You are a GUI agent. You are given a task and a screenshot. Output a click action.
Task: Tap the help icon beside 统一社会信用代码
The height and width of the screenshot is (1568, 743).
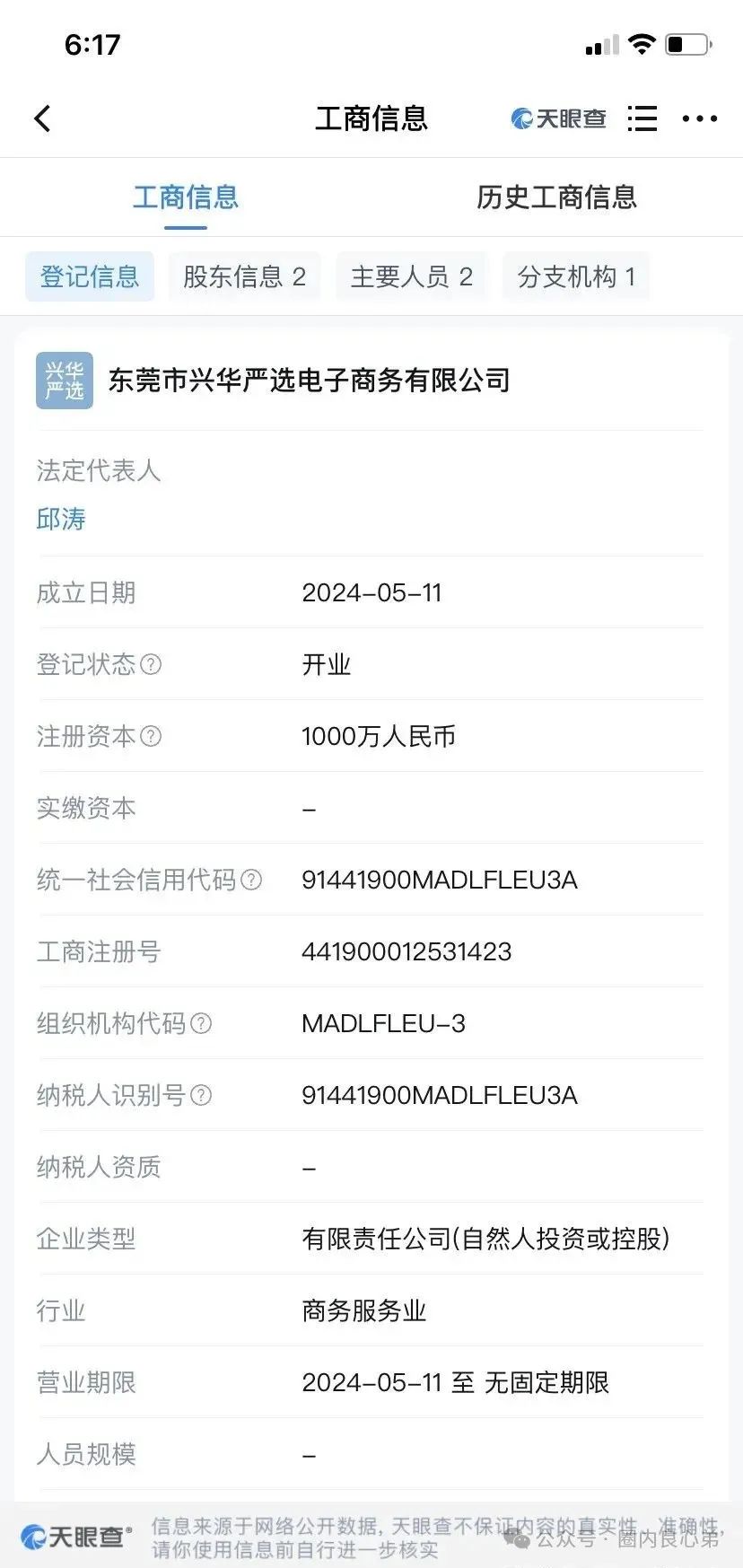pyautogui.click(x=252, y=880)
